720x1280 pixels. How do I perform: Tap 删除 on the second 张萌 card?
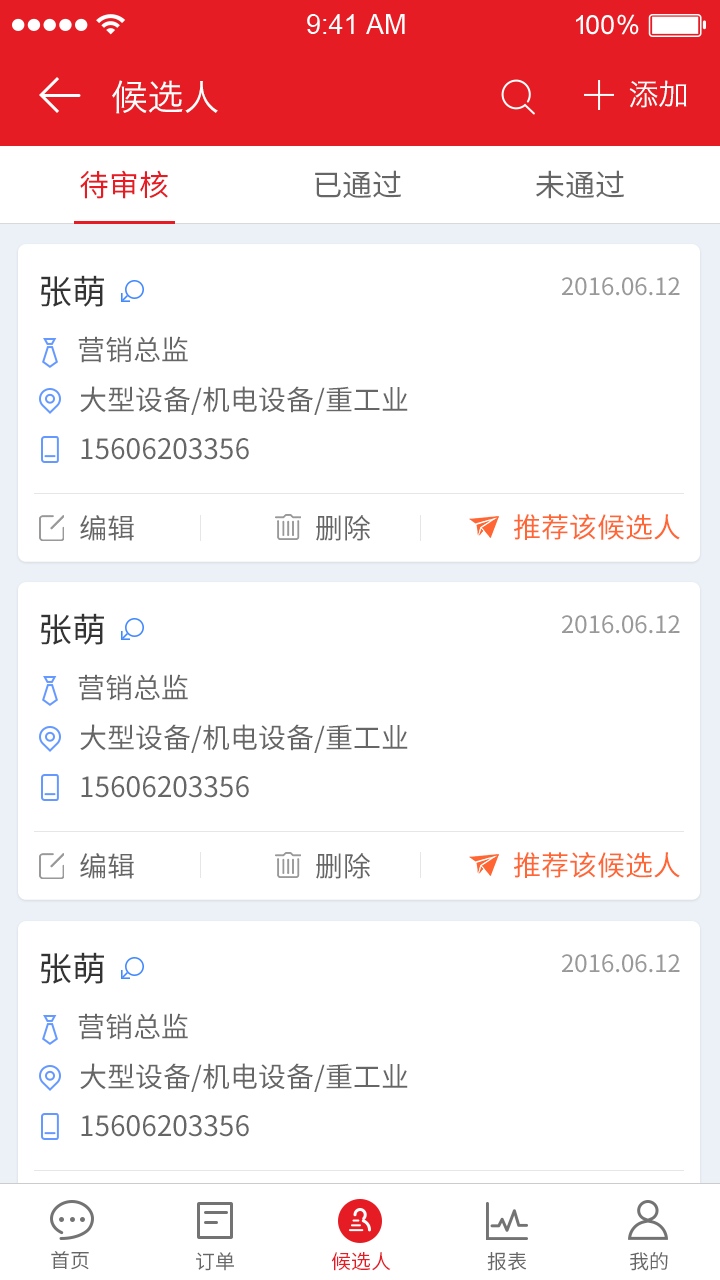click(323, 866)
